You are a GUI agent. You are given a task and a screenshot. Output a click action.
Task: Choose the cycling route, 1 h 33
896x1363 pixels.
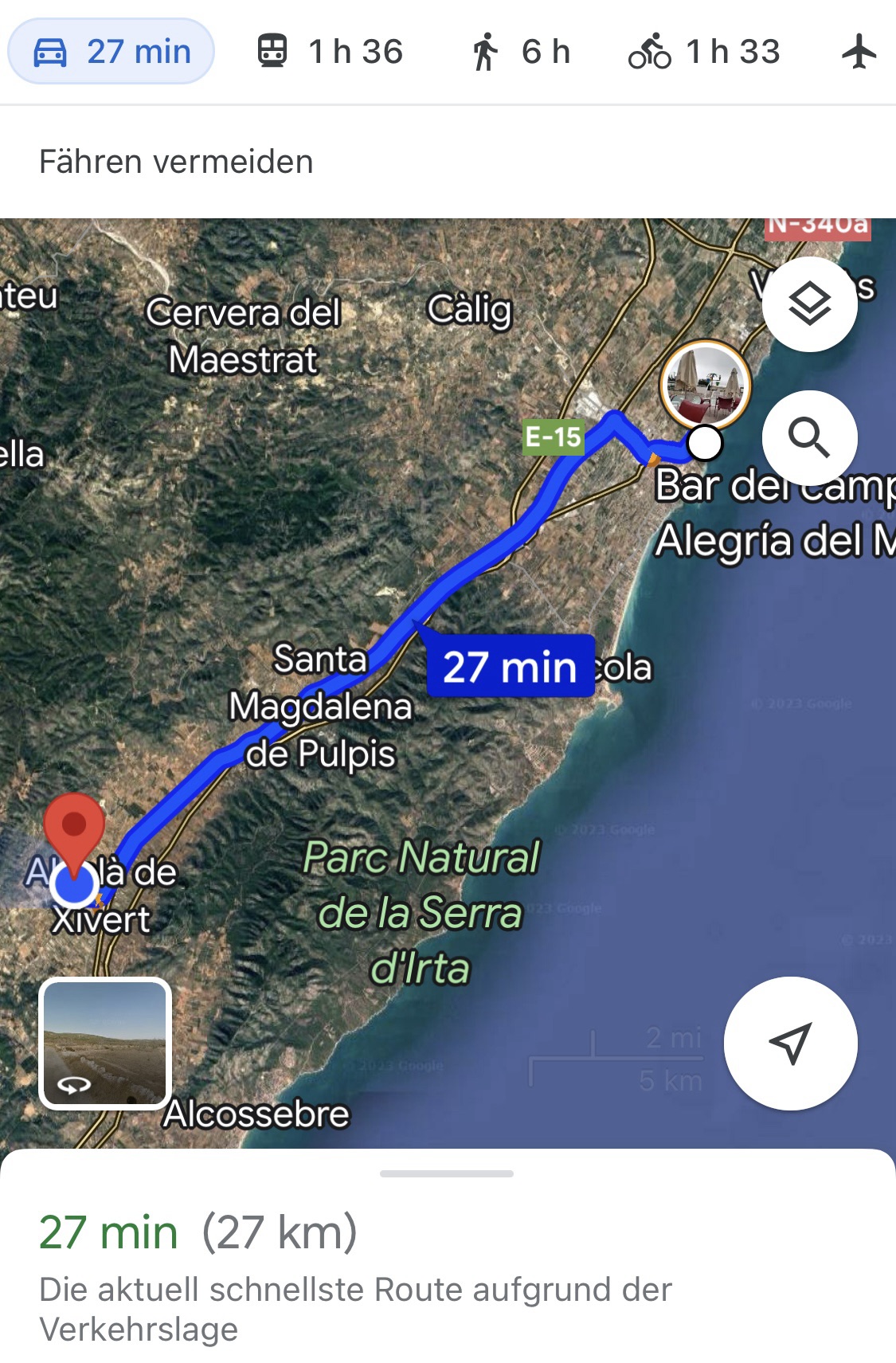tap(704, 52)
